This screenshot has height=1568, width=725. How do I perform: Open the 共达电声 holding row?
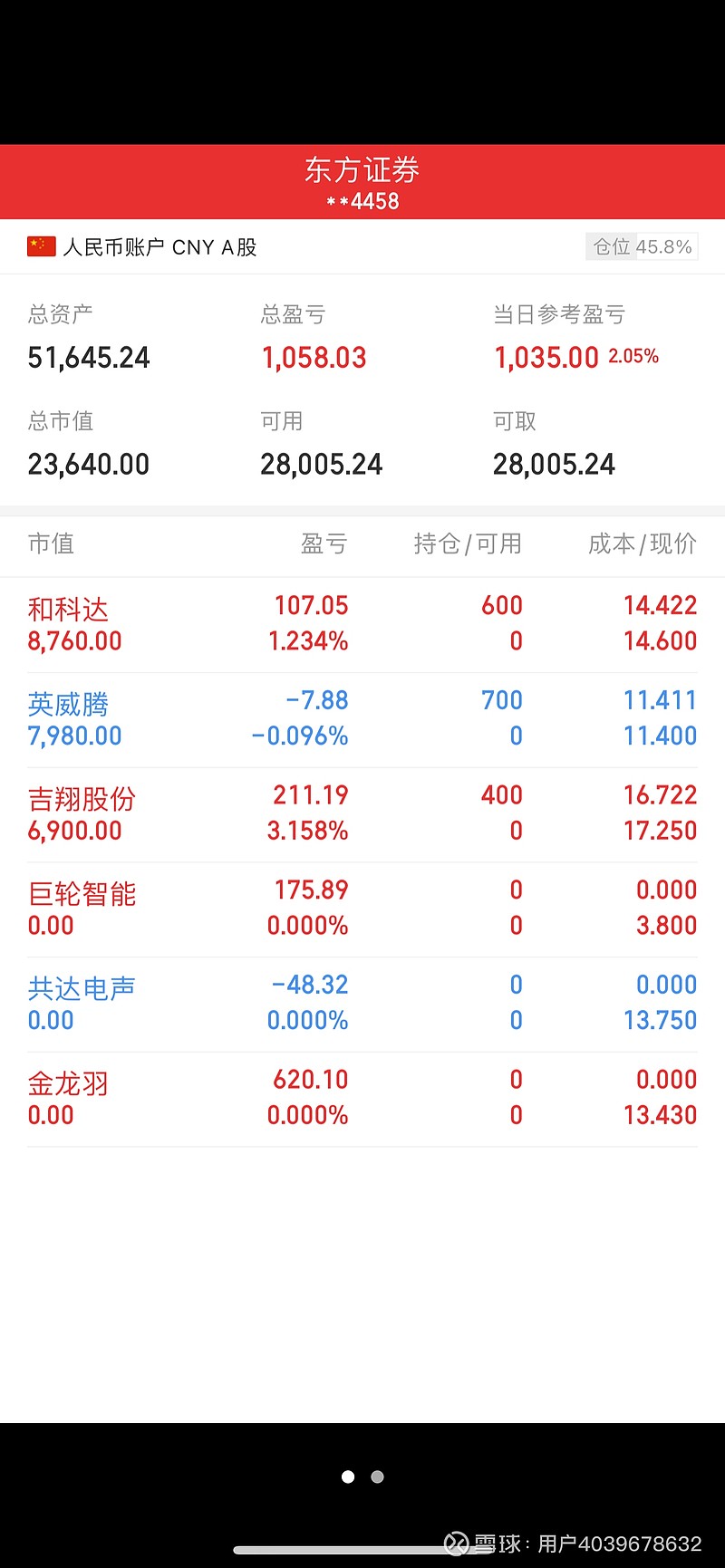point(362,1005)
